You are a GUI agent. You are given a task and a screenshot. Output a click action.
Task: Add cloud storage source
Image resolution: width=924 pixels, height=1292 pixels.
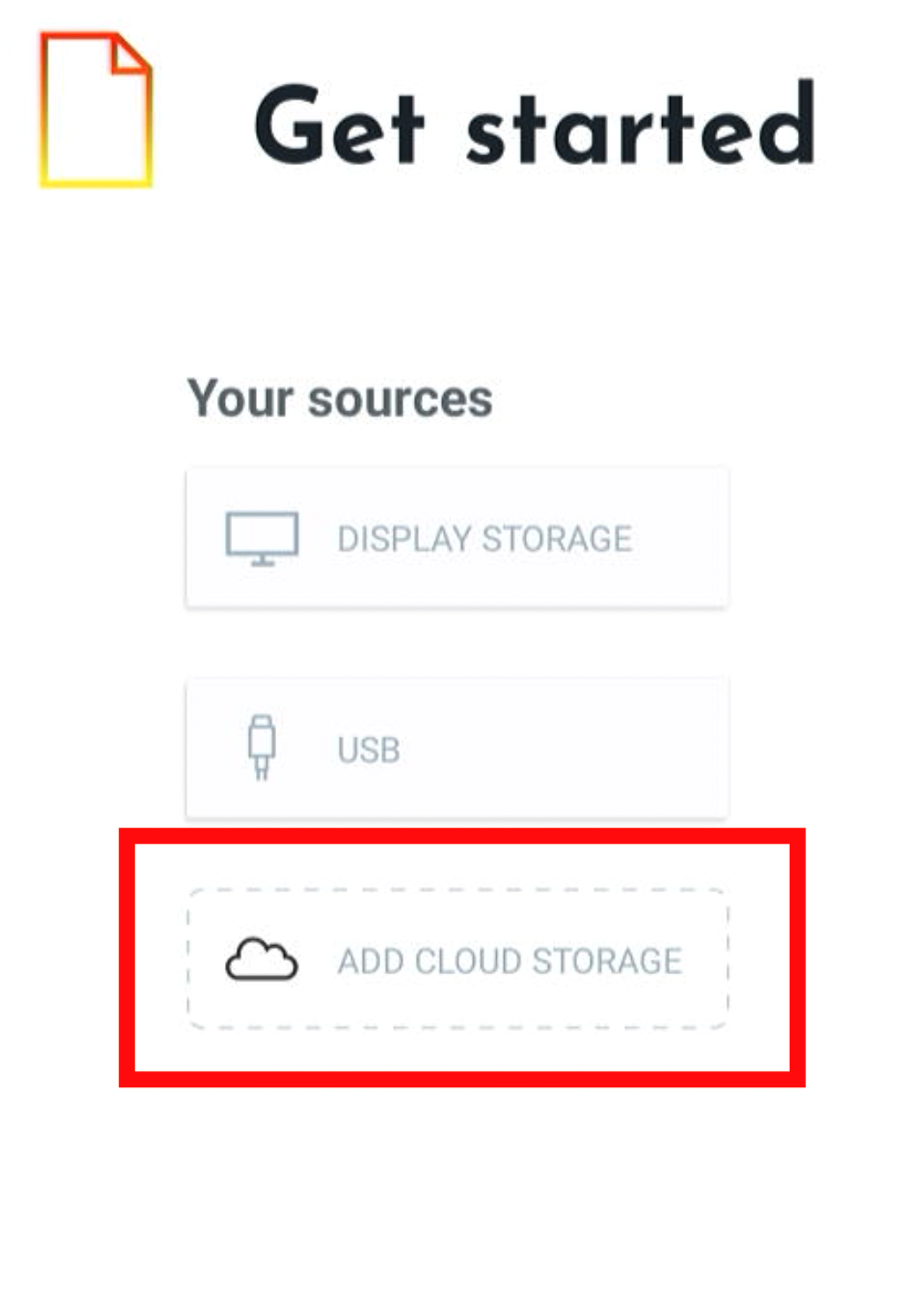457,959
